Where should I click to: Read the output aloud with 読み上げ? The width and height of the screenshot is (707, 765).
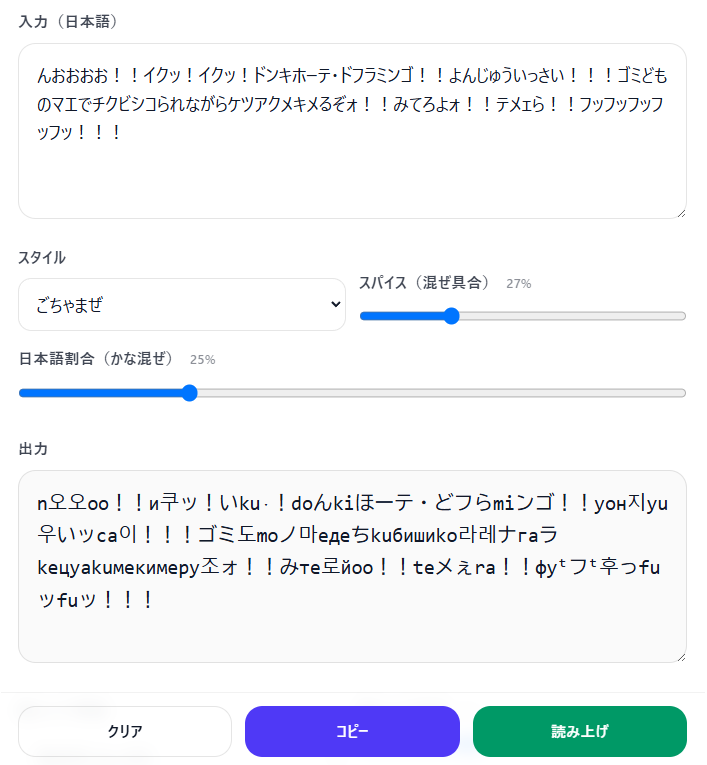(x=579, y=731)
